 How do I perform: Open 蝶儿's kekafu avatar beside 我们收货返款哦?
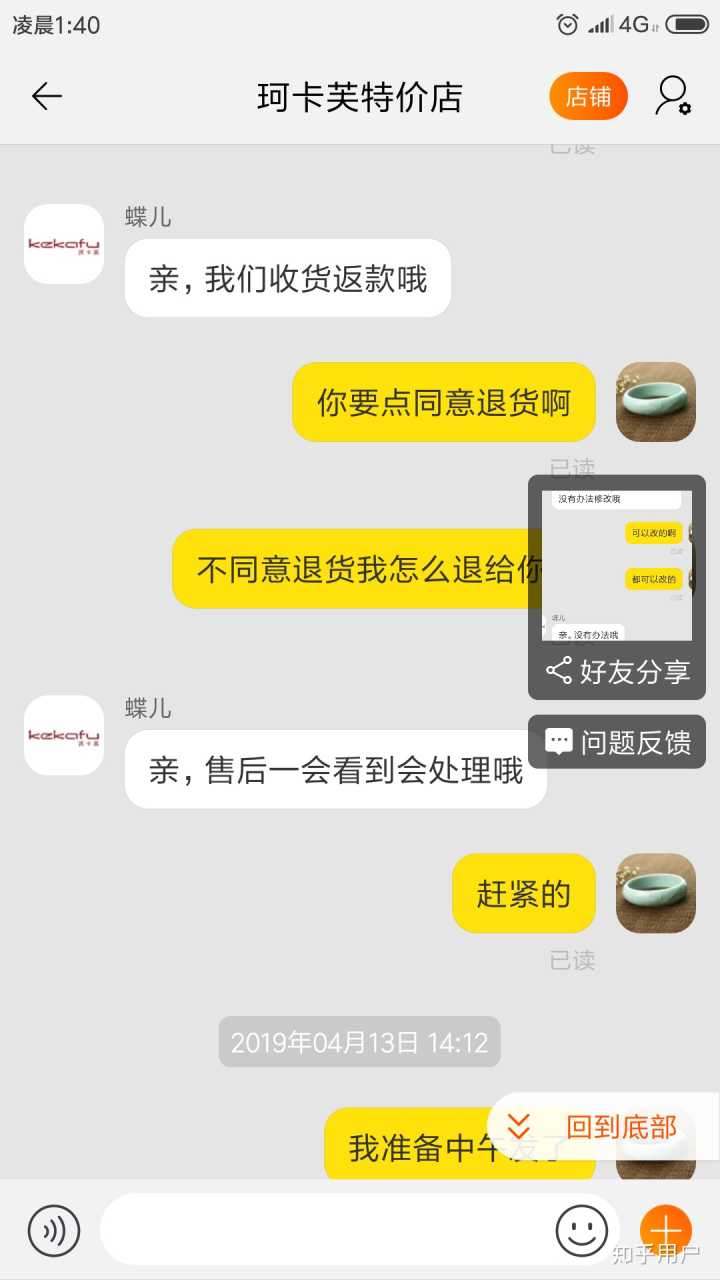[x=64, y=244]
